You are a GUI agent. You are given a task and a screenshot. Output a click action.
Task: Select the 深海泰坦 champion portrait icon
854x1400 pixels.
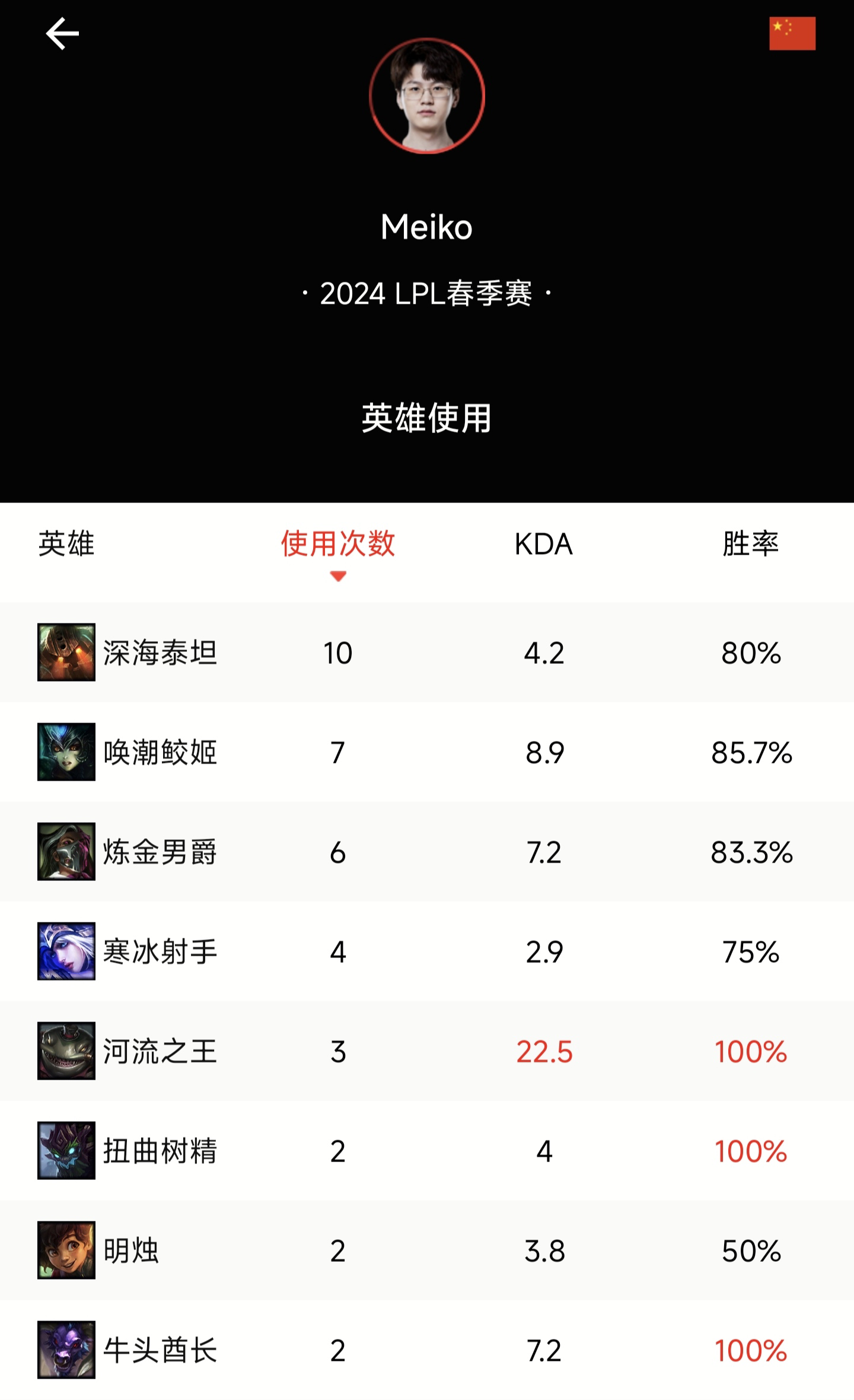tap(65, 653)
